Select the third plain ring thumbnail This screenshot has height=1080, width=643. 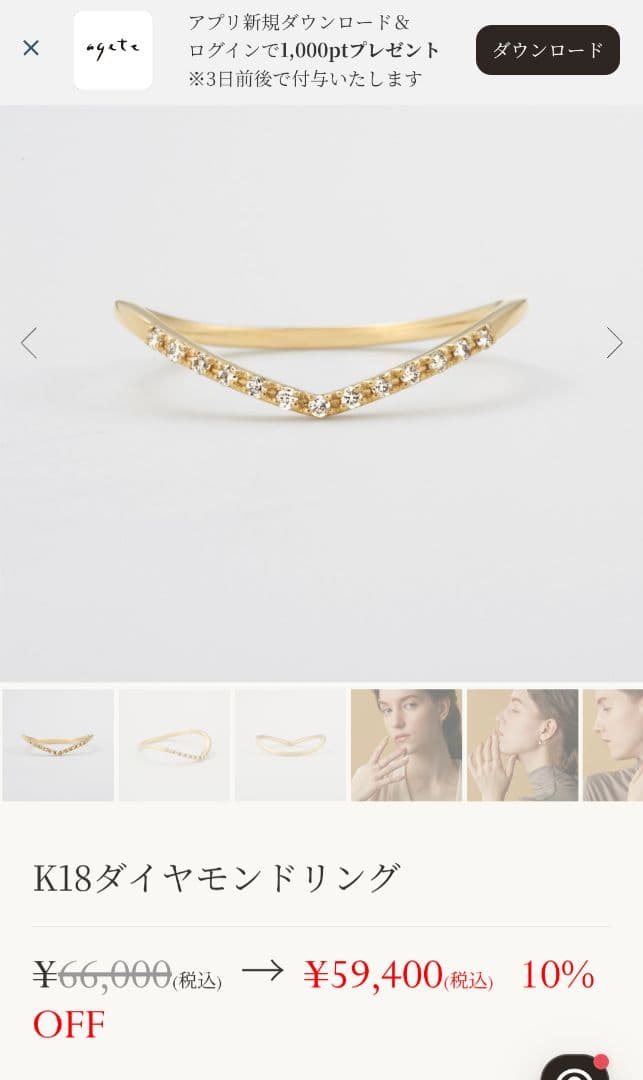pyautogui.click(x=290, y=745)
